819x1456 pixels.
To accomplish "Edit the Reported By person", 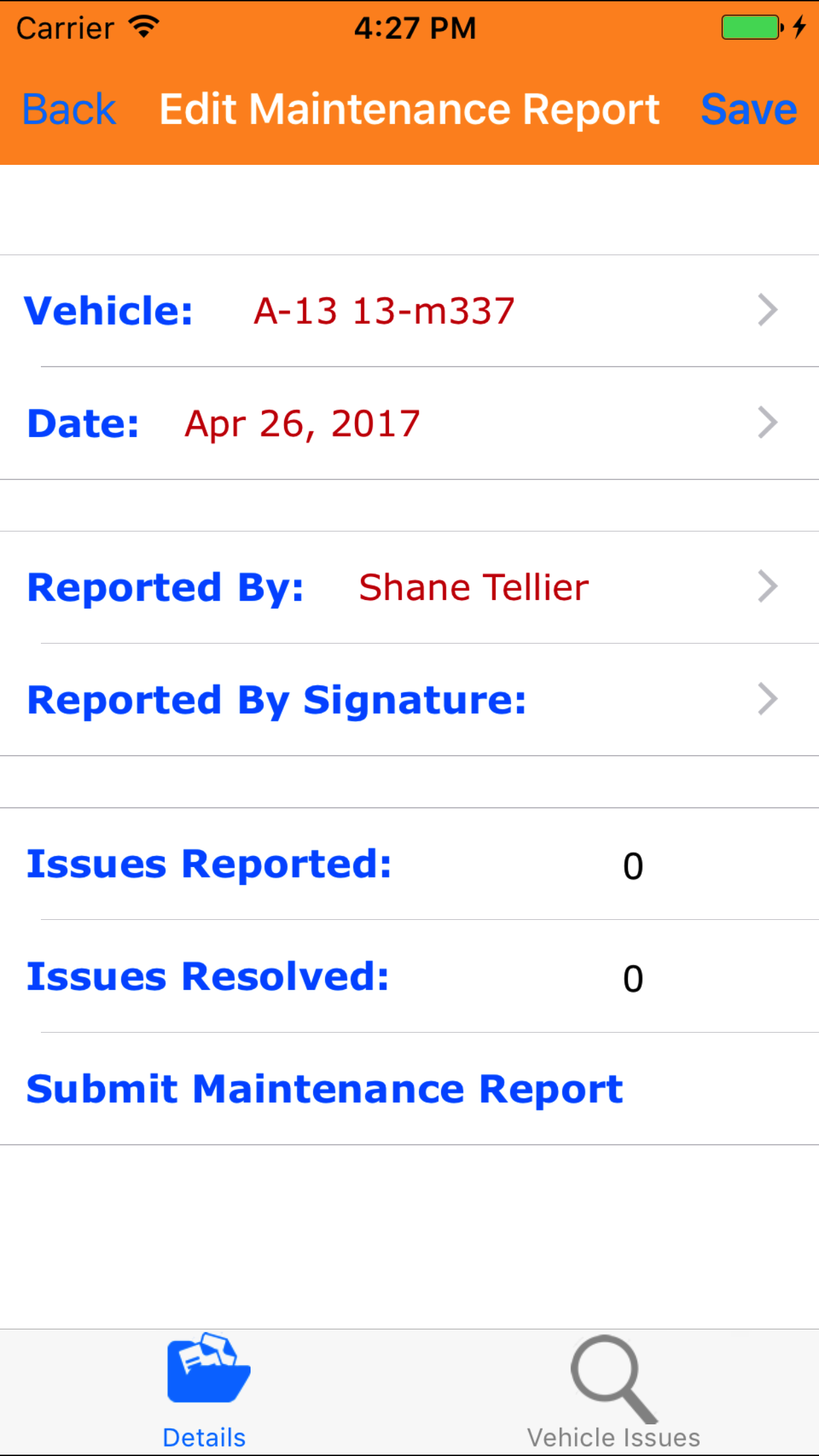I will [409, 588].
